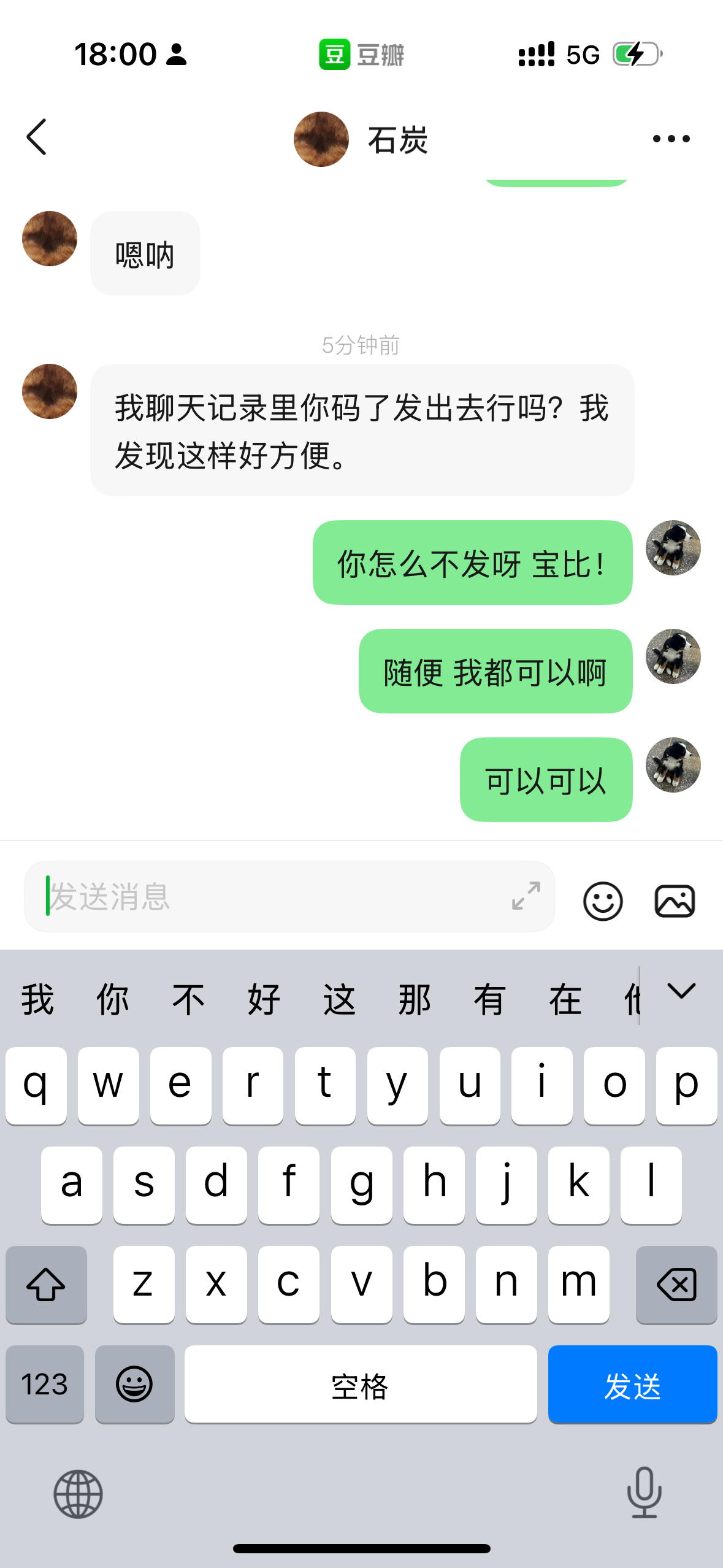The image size is (723, 1568).
Task: Tap 石炭's avatar beside 嗯呐 message
Action: pyautogui.click(x=50, y=239)
